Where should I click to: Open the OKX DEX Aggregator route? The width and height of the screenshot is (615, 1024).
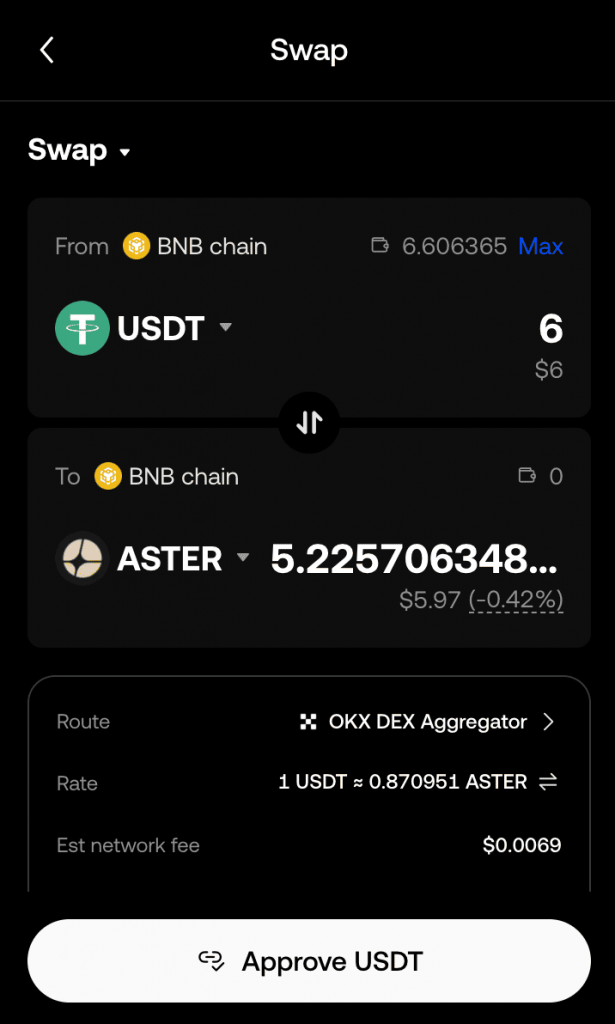click(x=427, y=722)
